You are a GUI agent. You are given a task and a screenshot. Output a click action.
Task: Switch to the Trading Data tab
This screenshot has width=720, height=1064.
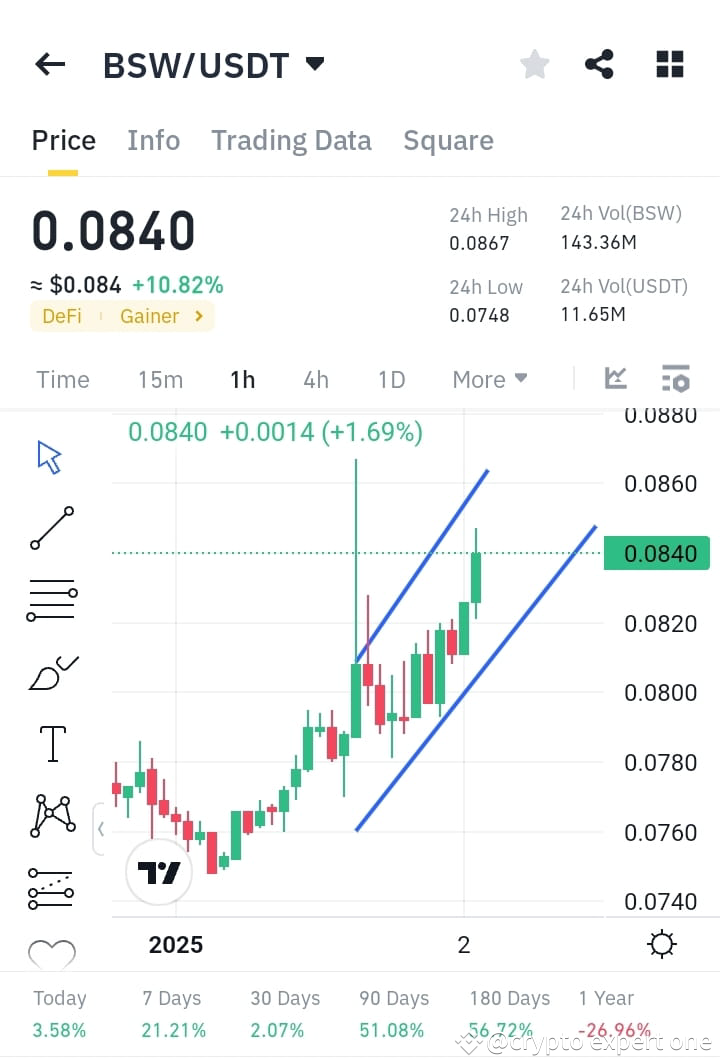(291, 140)
